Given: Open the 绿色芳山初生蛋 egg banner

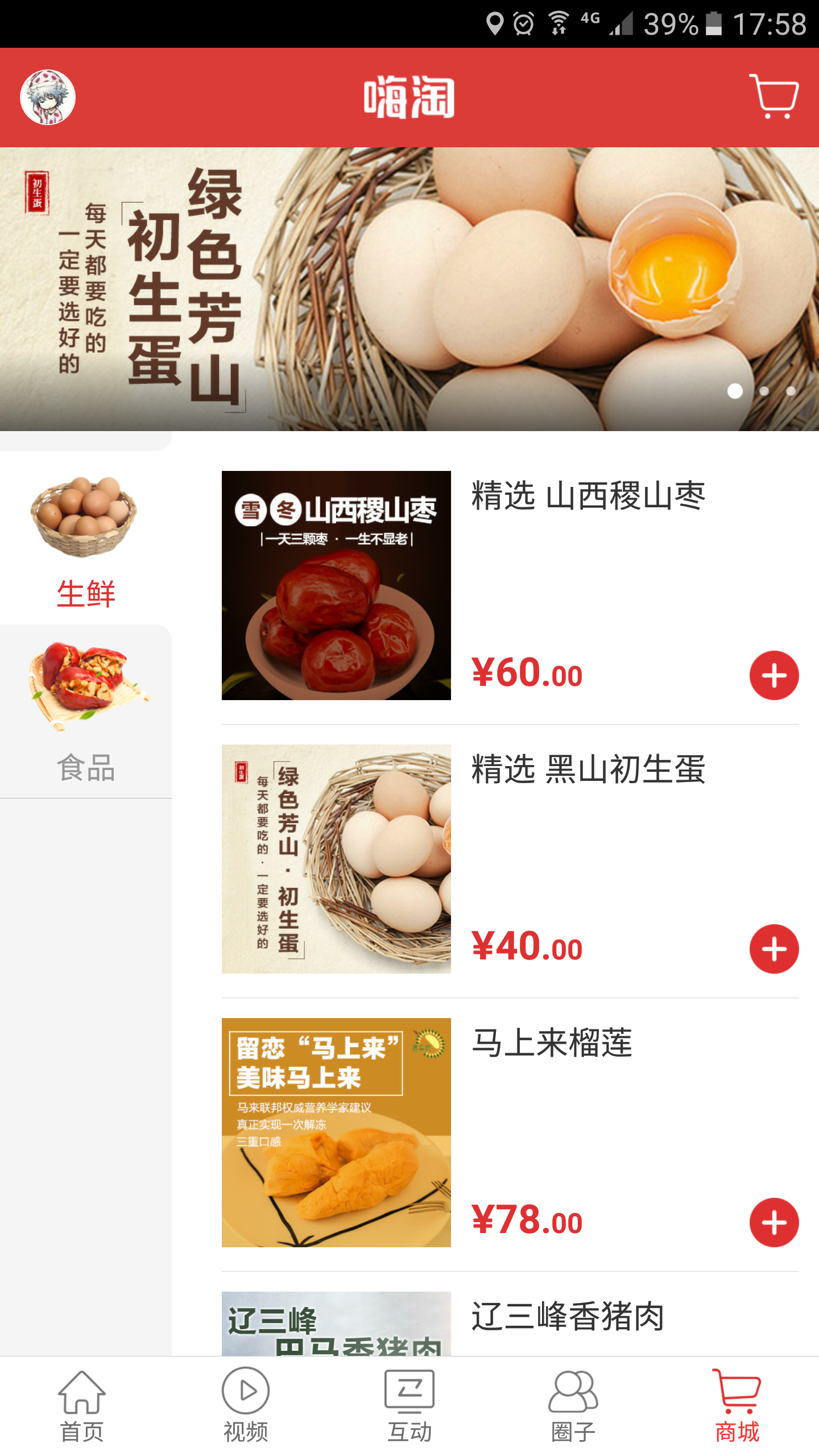Looking at the screenshot, I should [x=409, y=289].
